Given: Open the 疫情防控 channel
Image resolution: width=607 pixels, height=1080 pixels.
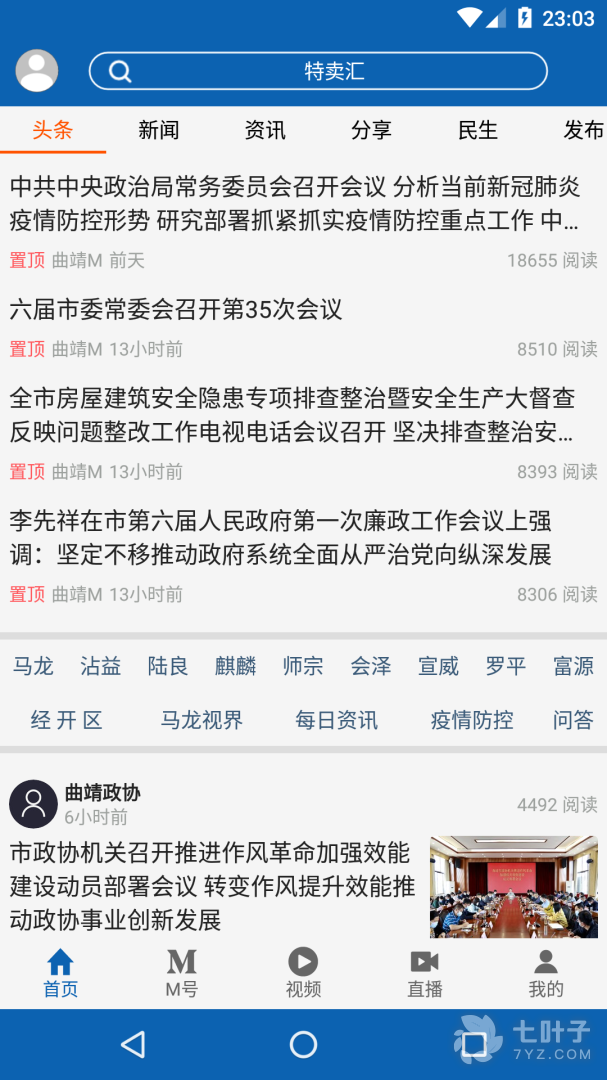Looking at the screenshot, I should 472,720.
